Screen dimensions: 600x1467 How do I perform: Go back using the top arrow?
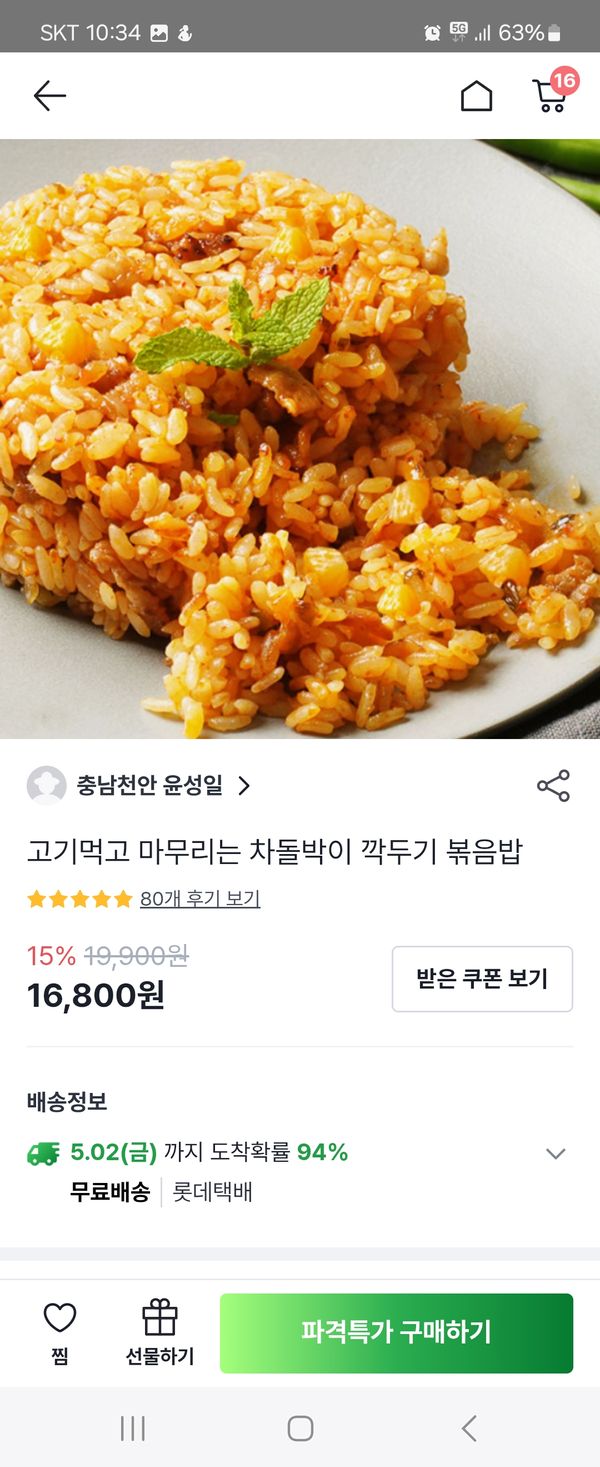[x=49, y=96]
